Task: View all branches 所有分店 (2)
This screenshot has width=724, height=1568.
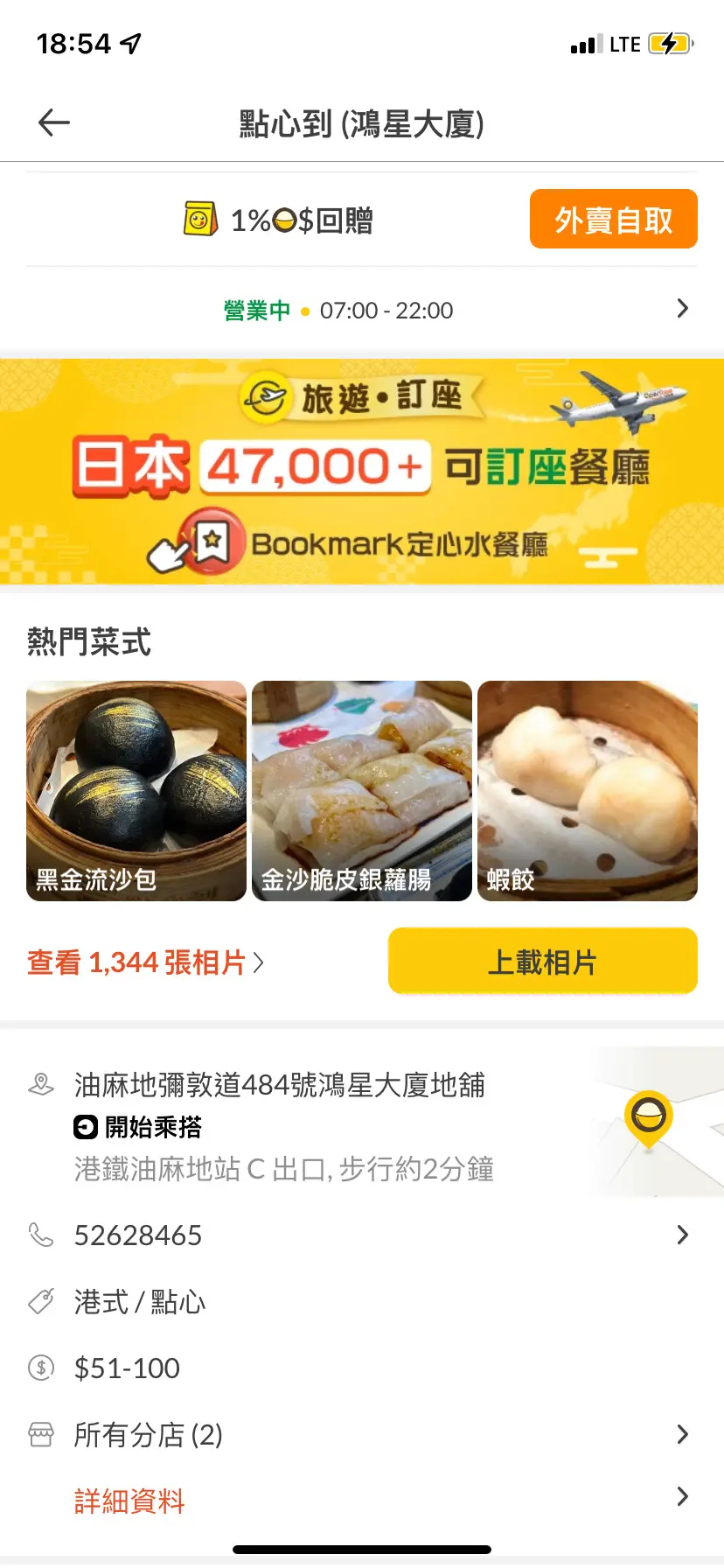Action: [x=149, y=1435]
